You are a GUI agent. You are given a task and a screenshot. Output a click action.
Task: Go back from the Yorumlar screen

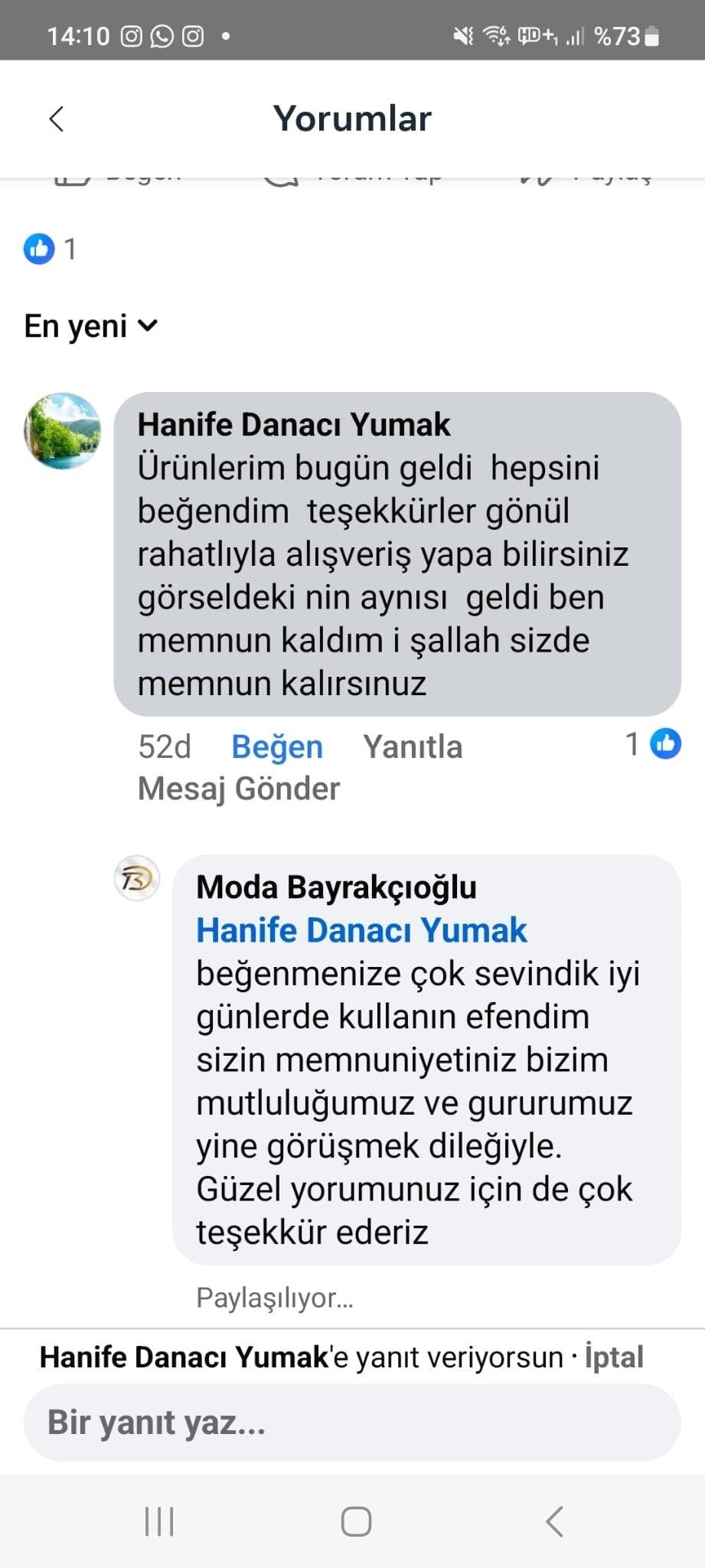[x=57, y=119]
